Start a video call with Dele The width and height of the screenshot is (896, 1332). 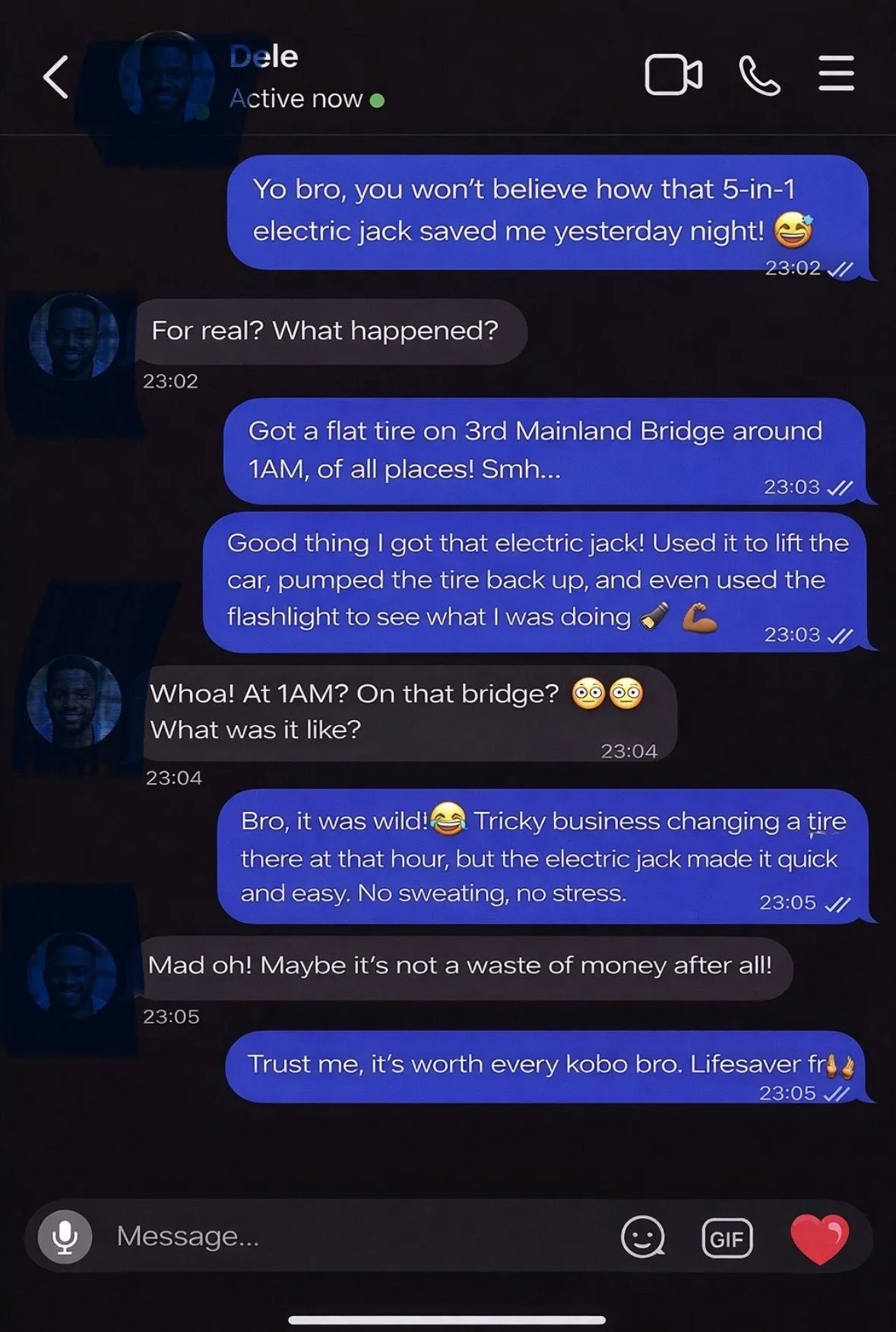click(673, 75)
